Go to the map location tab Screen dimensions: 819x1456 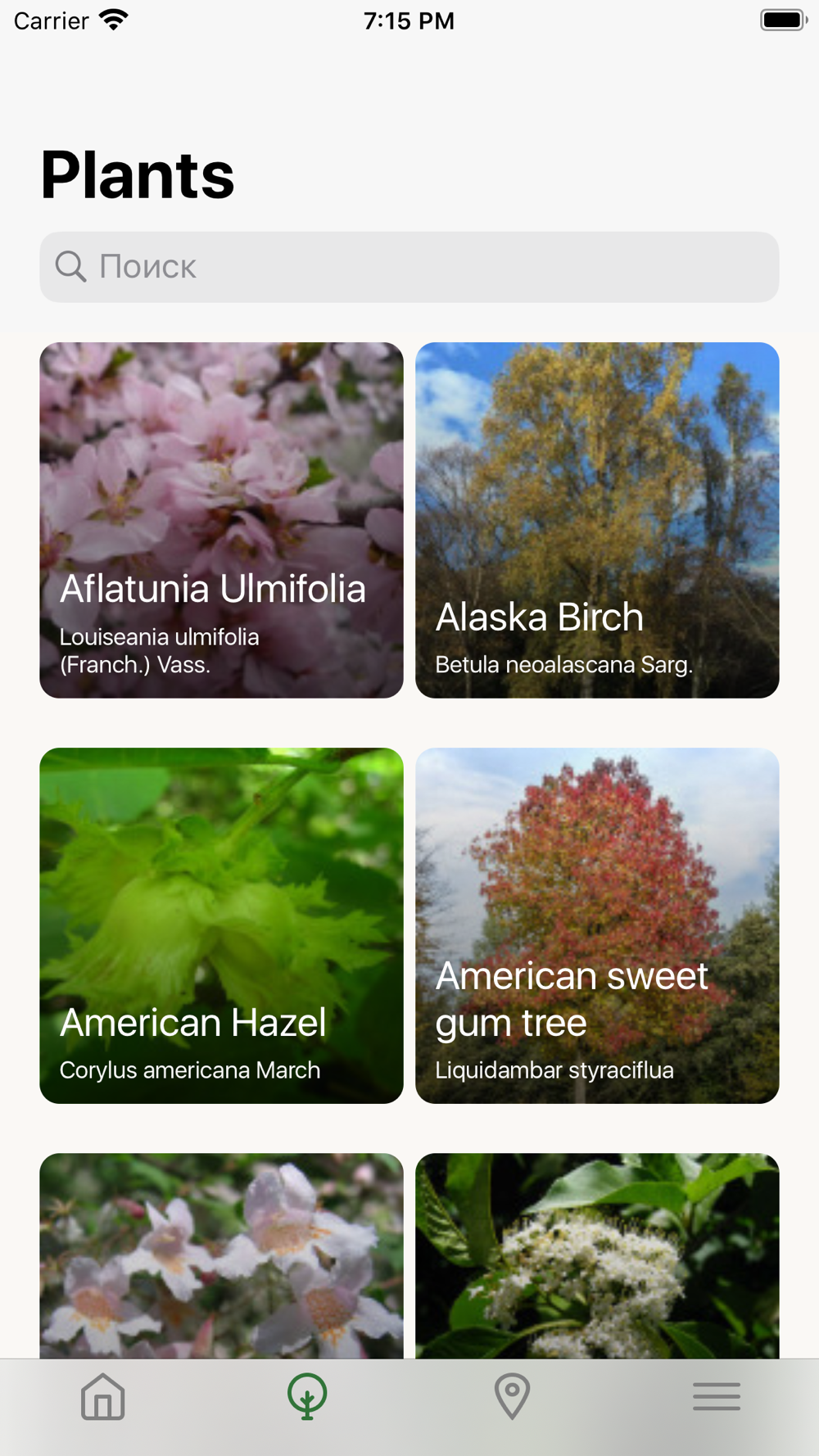pyautogui.click(x=512, y=1396)
